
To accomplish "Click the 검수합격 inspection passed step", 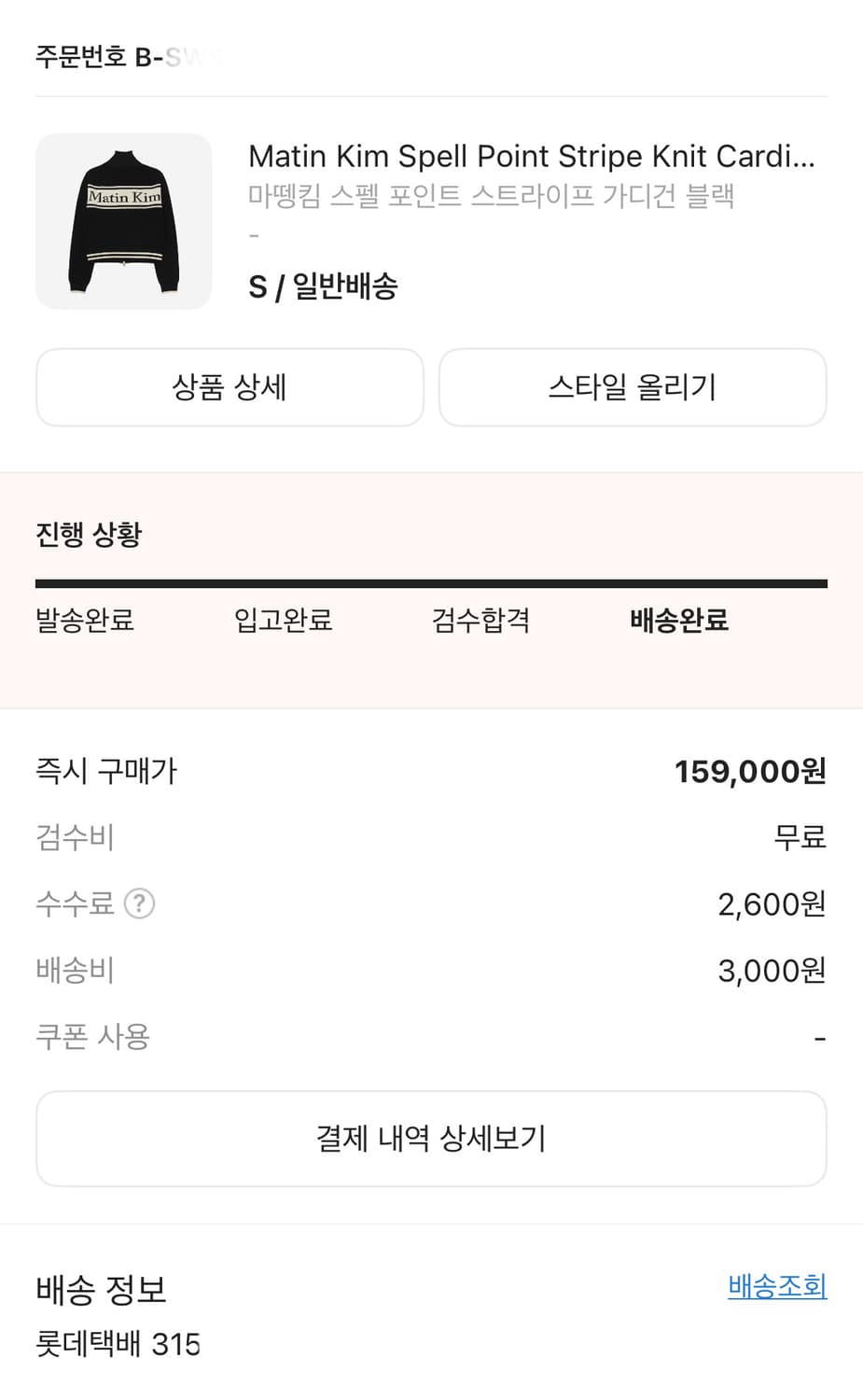I will coord(480,620).
